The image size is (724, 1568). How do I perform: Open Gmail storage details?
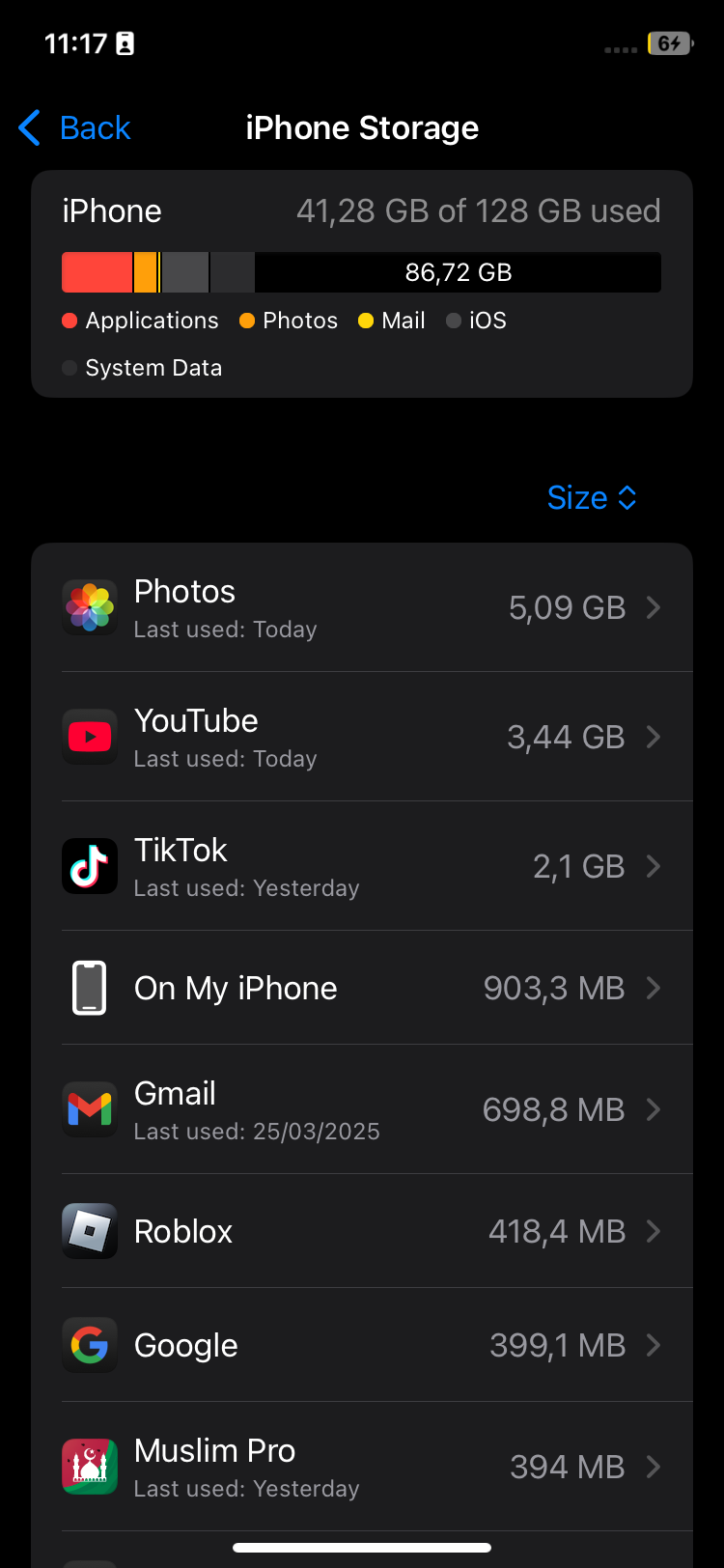362,1109
